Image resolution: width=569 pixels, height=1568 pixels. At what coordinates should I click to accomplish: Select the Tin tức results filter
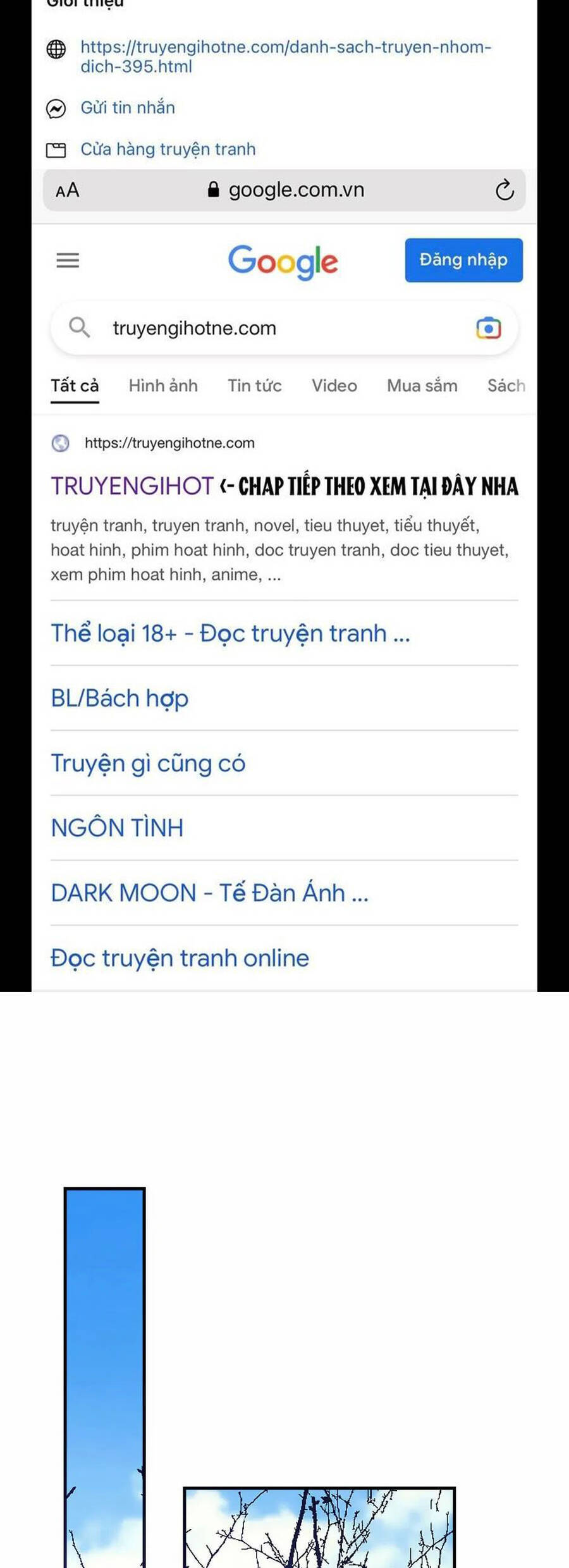254,386
